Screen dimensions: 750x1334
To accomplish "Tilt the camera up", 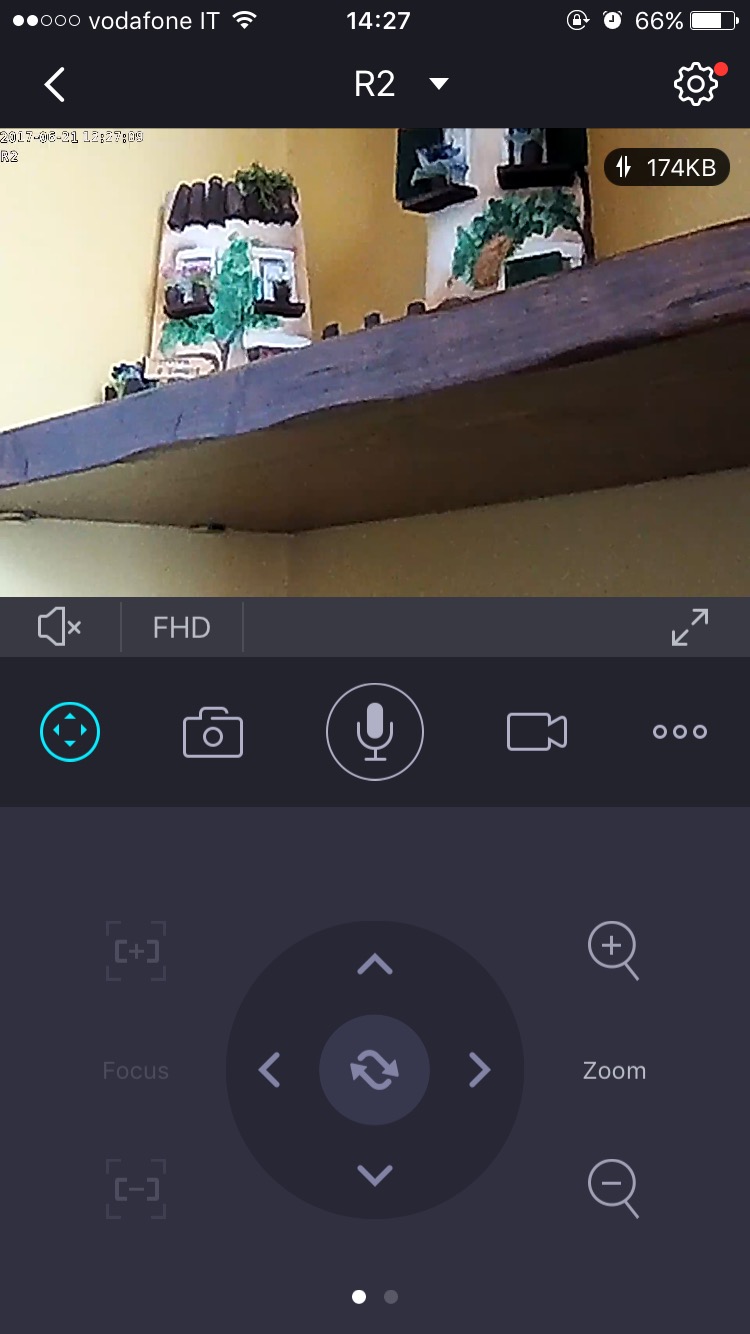I will click(375, 965).
